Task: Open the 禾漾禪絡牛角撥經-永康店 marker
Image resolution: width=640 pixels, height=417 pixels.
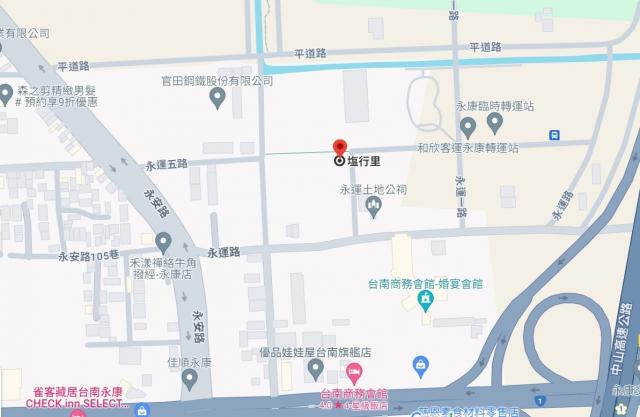Action: point(164,242)
